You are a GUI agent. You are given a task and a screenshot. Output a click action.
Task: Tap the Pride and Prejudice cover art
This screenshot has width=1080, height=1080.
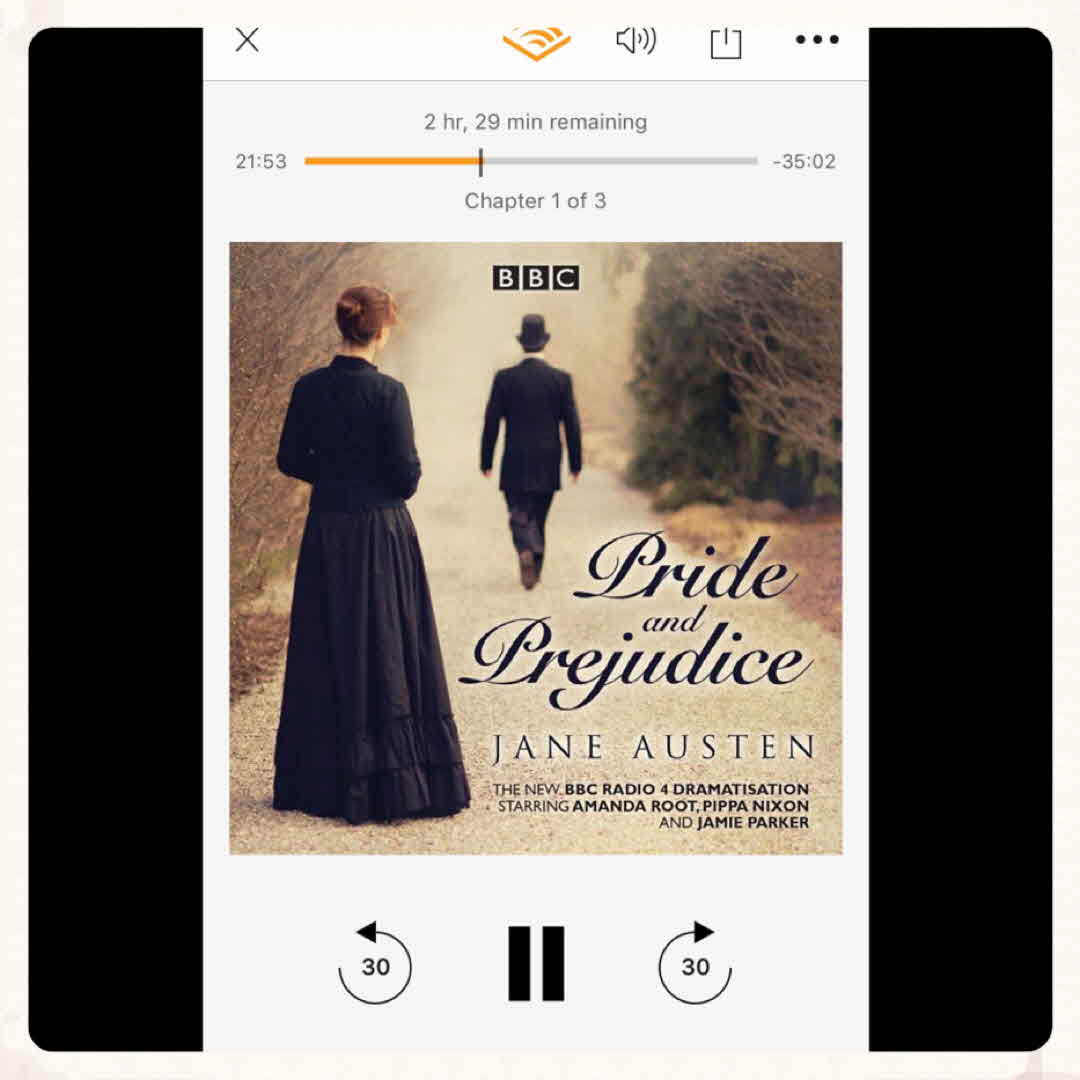536,548
